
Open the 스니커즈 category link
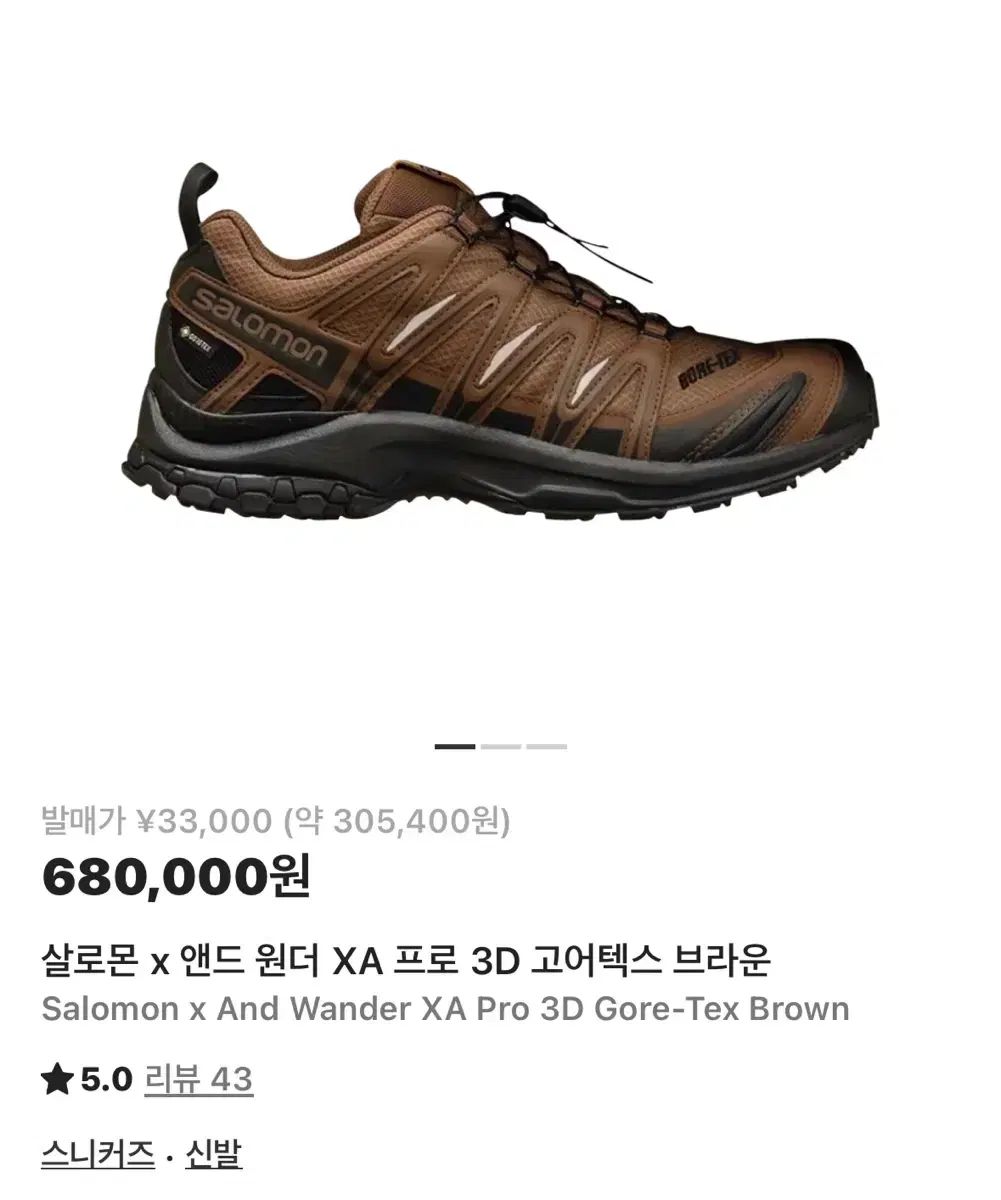click(98, 1155)
